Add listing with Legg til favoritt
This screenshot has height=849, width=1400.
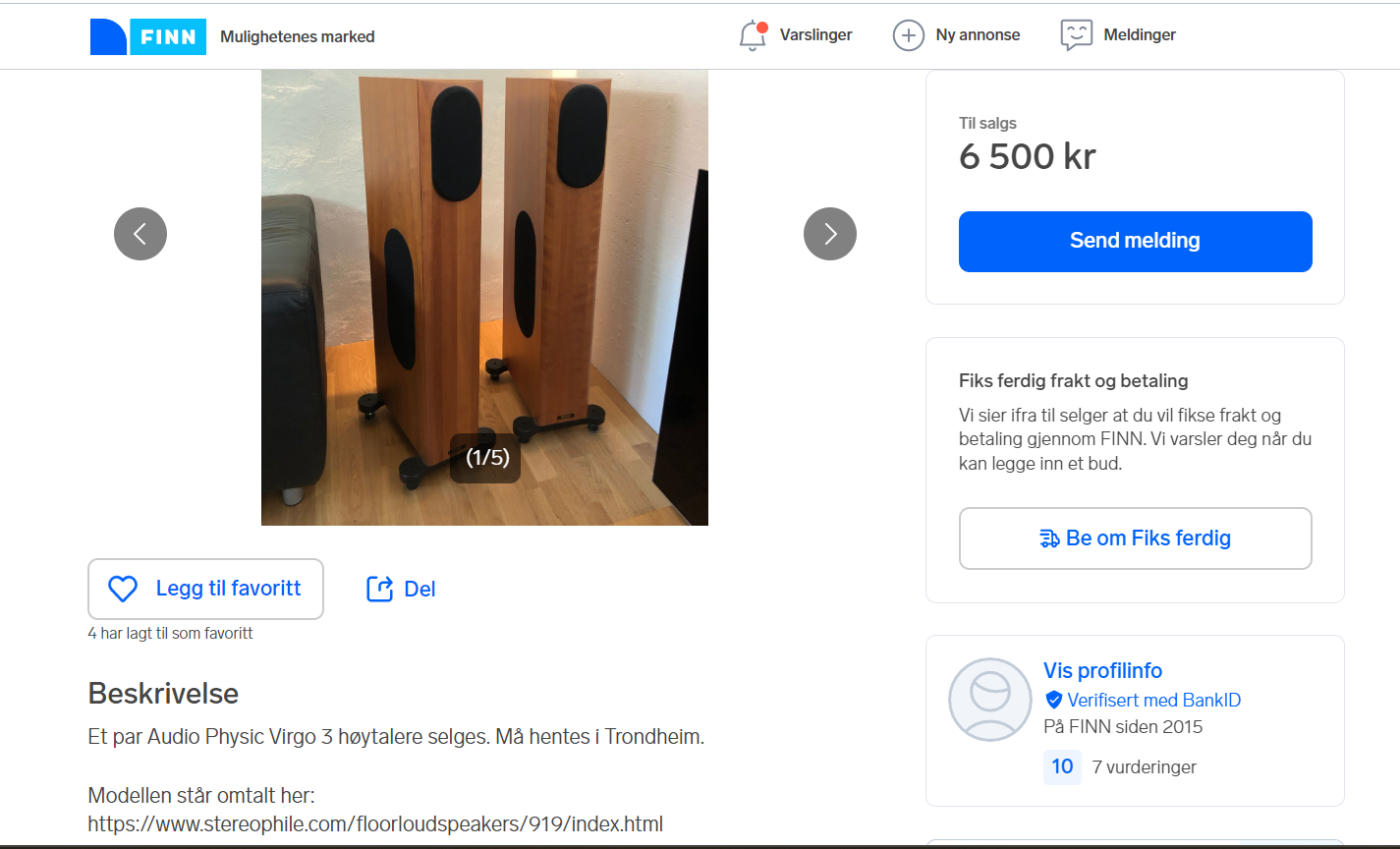205,589
